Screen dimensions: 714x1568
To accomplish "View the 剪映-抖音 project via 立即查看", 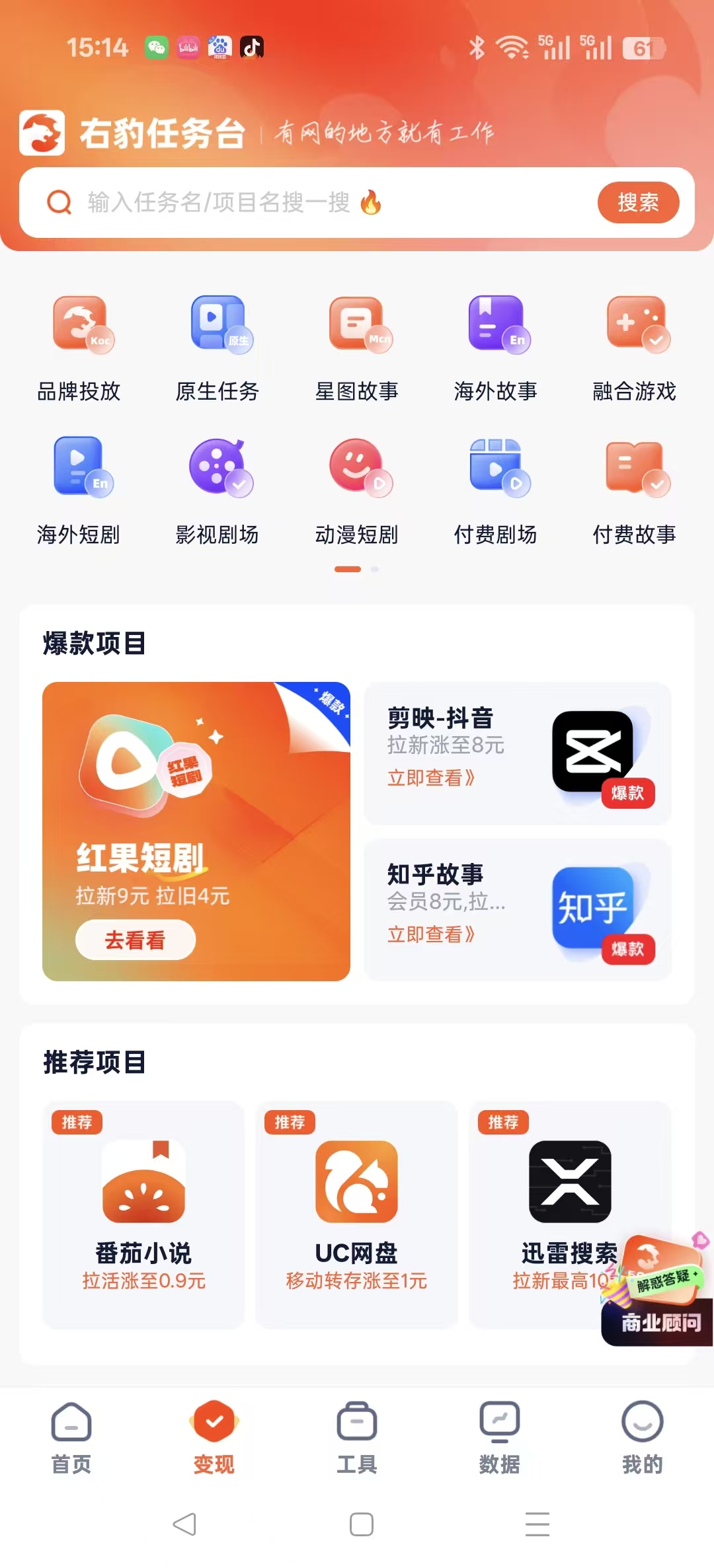I will [x=431, y=778].
